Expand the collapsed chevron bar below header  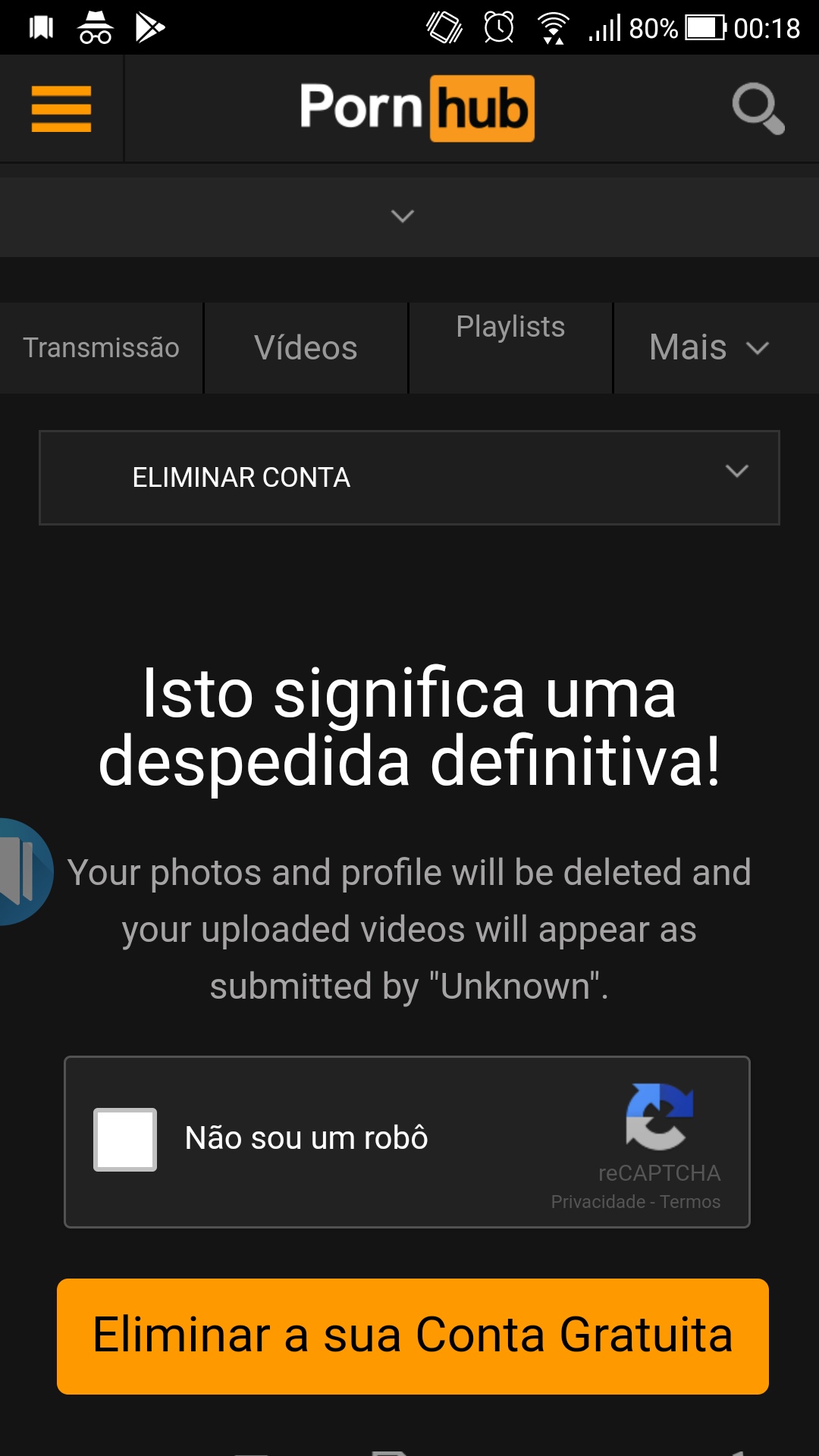coord(409,217)
